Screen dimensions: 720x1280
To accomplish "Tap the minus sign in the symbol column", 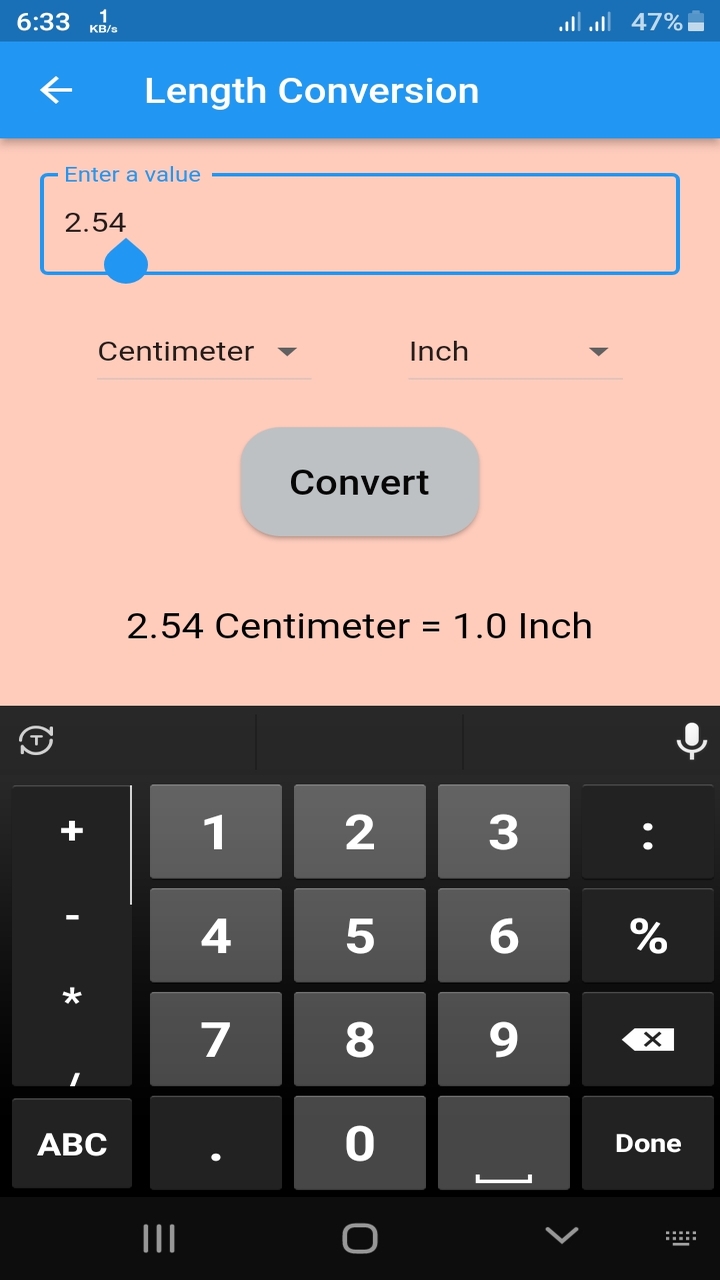I will [x=71, y=918].
